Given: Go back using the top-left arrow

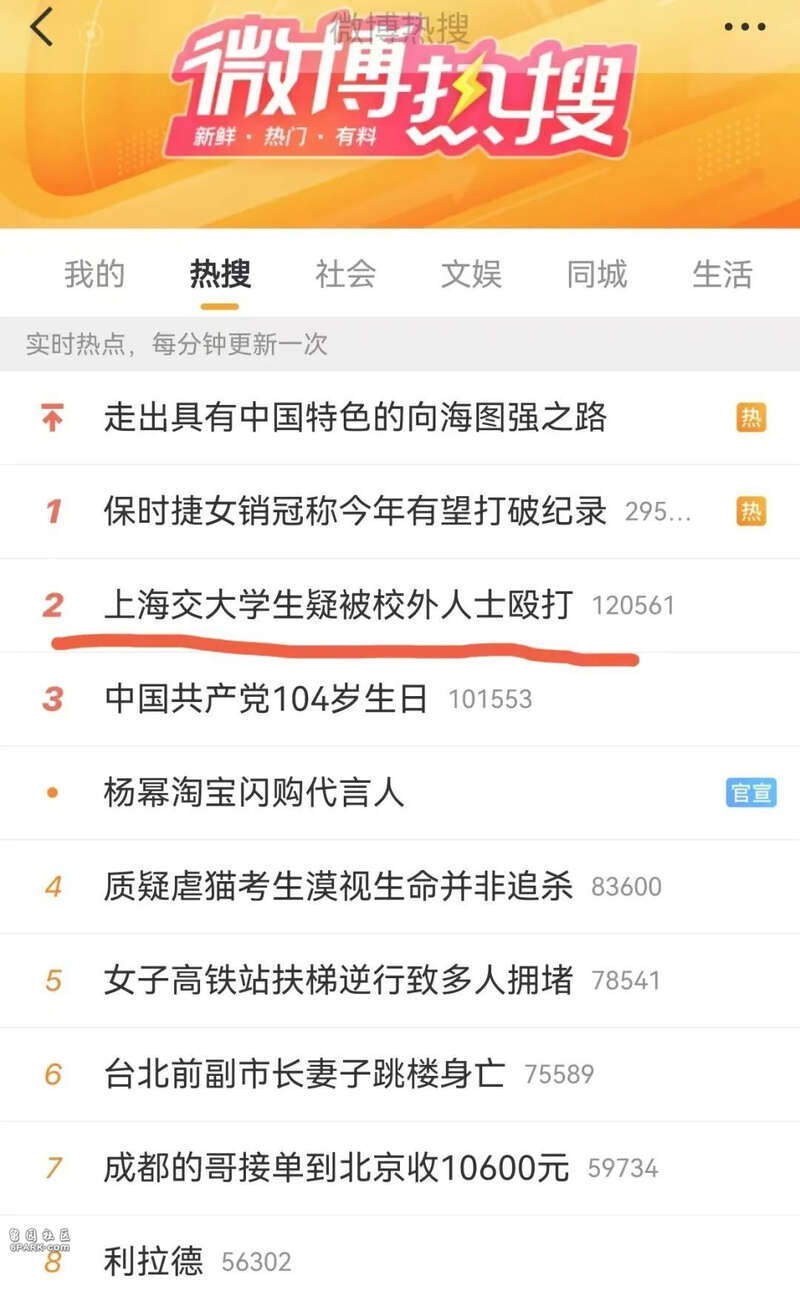Looking at the screenshot, I should pos(41,28).
